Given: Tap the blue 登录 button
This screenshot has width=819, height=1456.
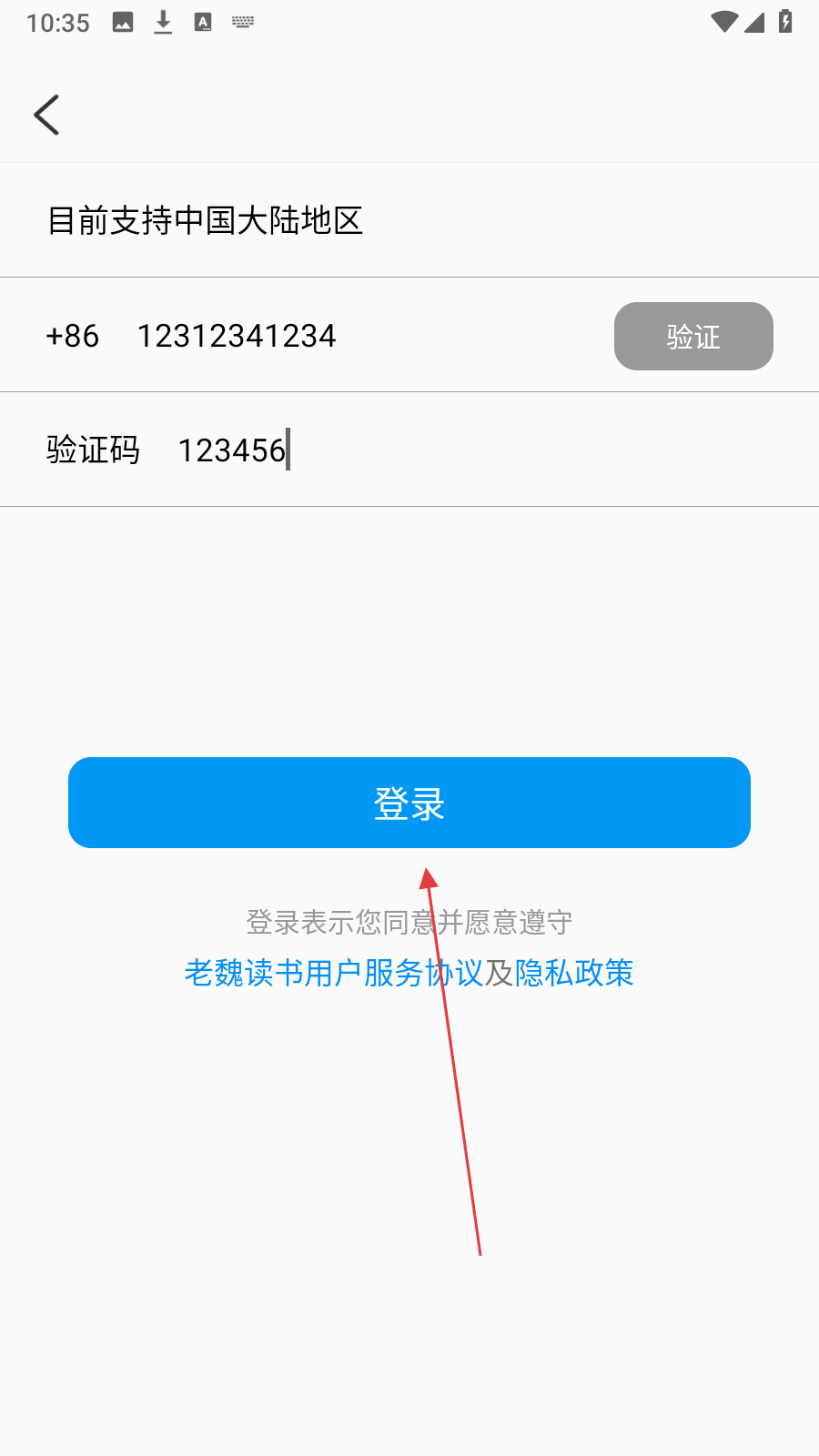Looking at the screenshot, I should point(409,803).
